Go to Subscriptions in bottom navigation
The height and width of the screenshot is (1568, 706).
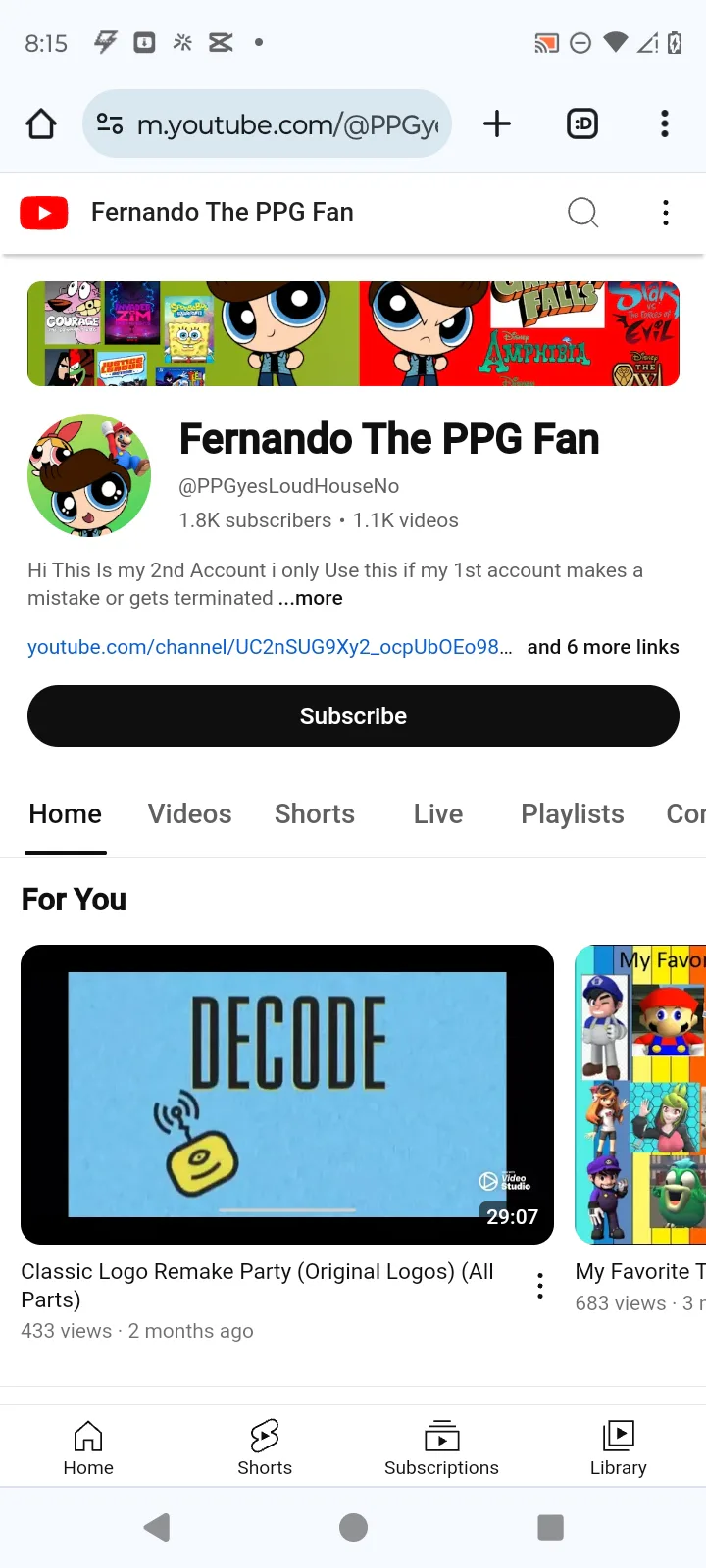(441, 1447)
